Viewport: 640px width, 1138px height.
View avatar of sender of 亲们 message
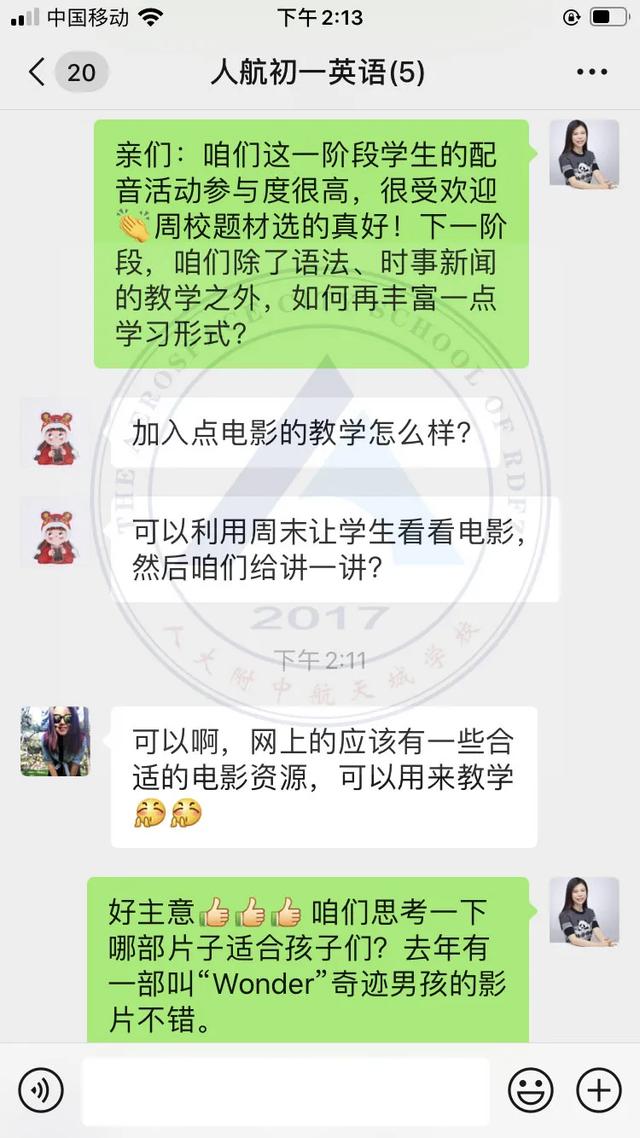click(x=583, y=152)
